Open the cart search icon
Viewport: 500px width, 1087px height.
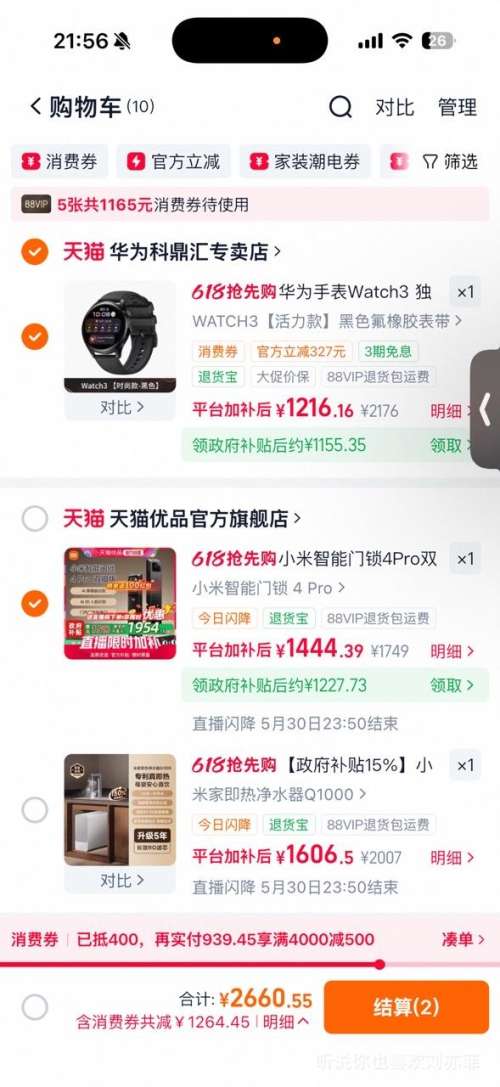pyautogui.click(x=340, y=107)
